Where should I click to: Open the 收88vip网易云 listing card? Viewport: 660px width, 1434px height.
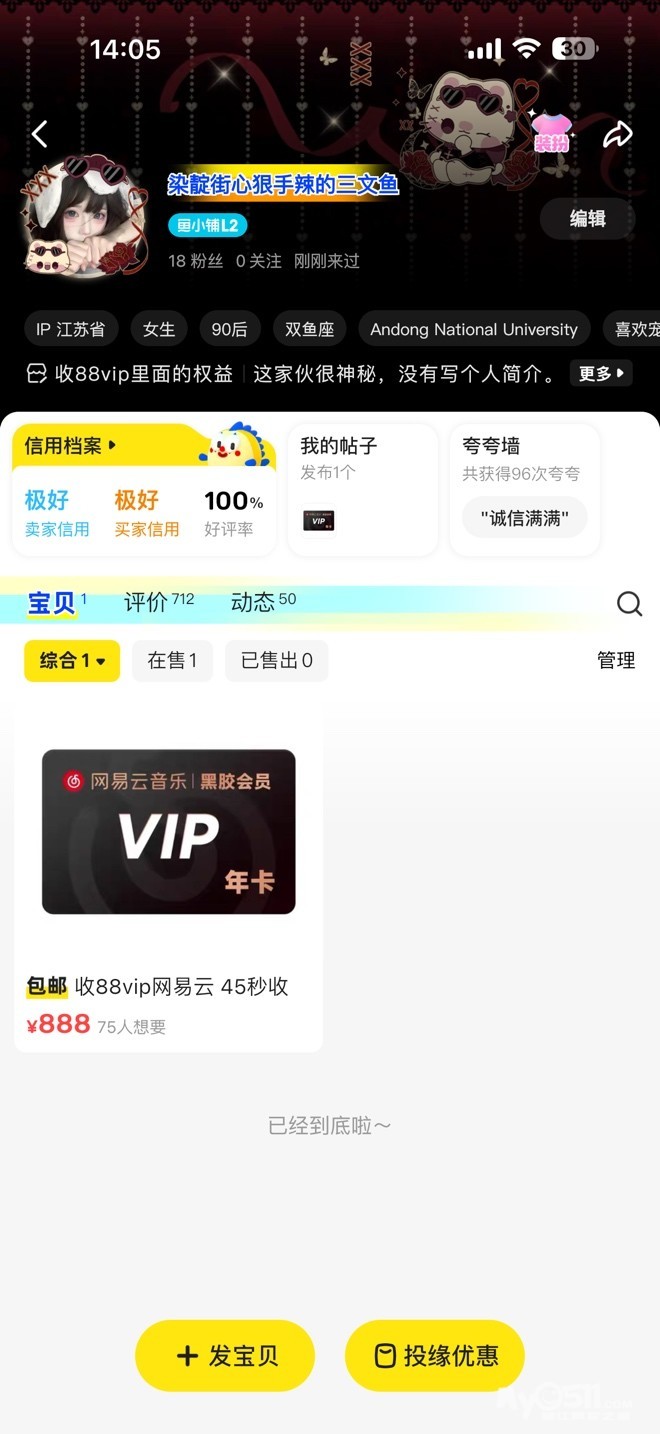point(168,880)
